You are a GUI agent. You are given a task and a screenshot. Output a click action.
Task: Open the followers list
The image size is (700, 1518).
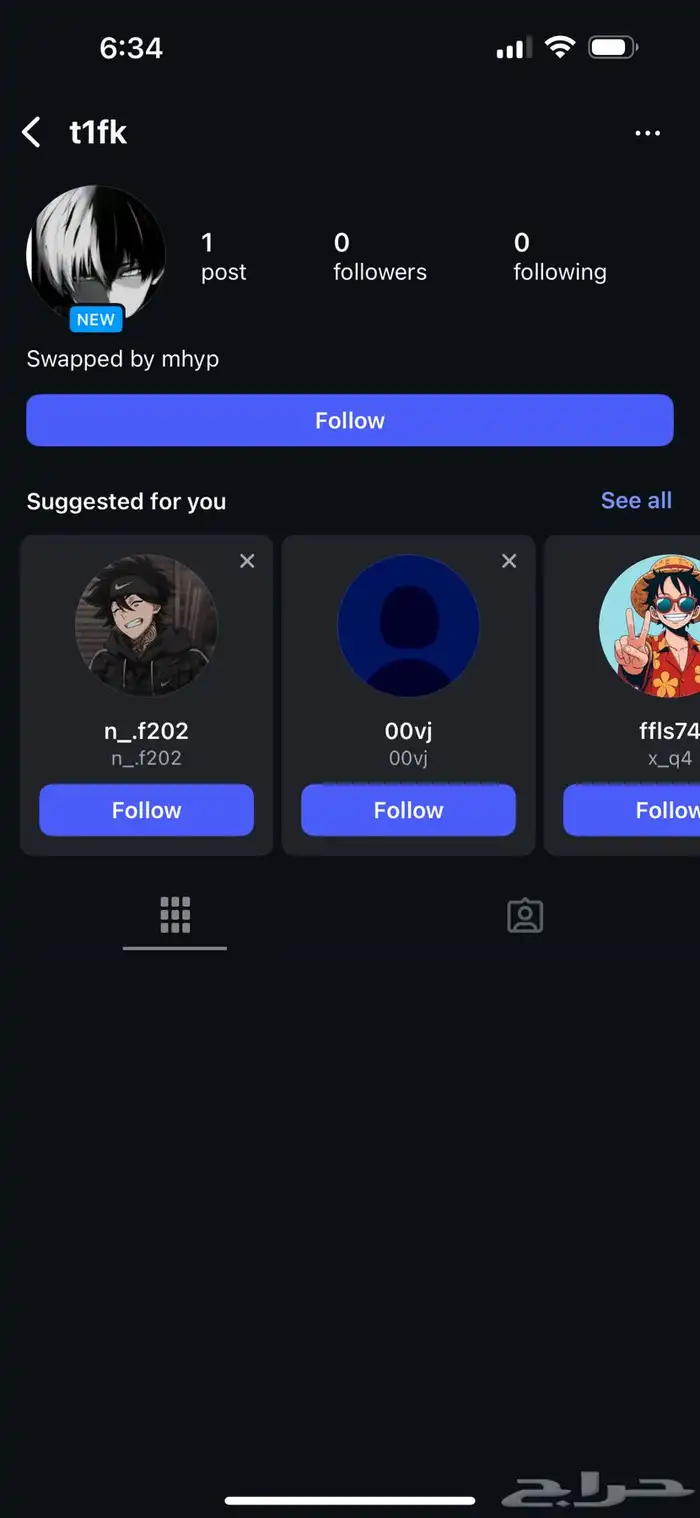point(379,256)
